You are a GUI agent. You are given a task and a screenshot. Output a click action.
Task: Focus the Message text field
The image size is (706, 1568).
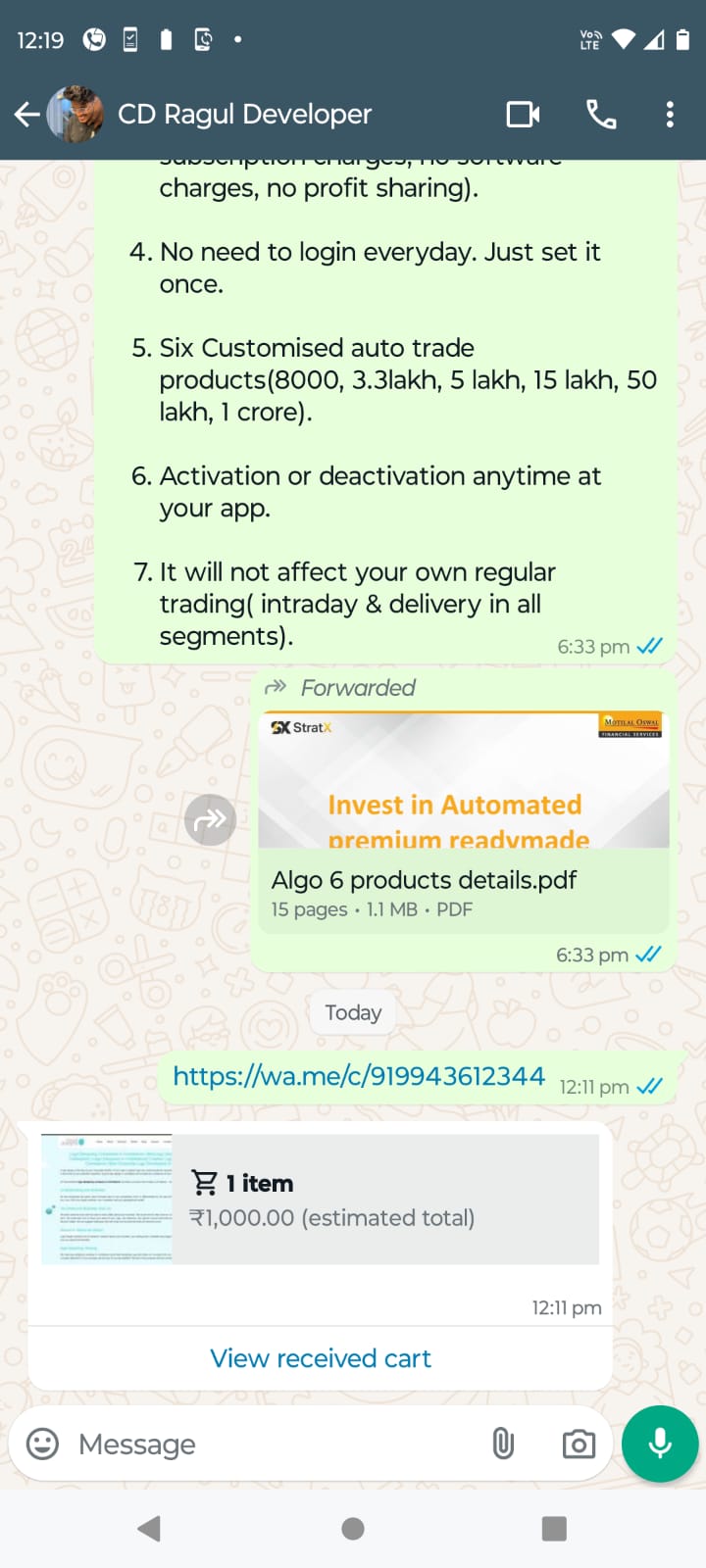[275, 1444]
